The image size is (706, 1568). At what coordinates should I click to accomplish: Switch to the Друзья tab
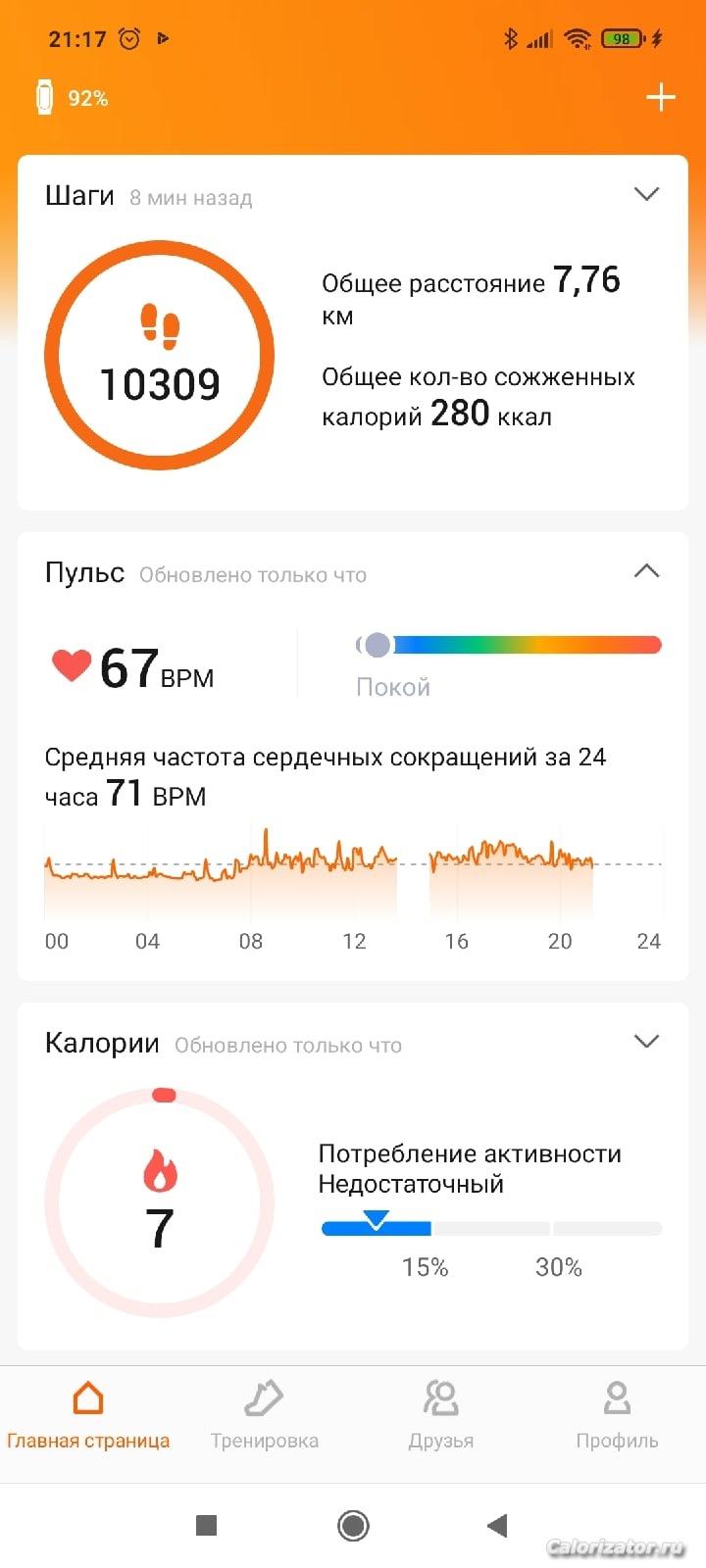tap(441, 1416)
